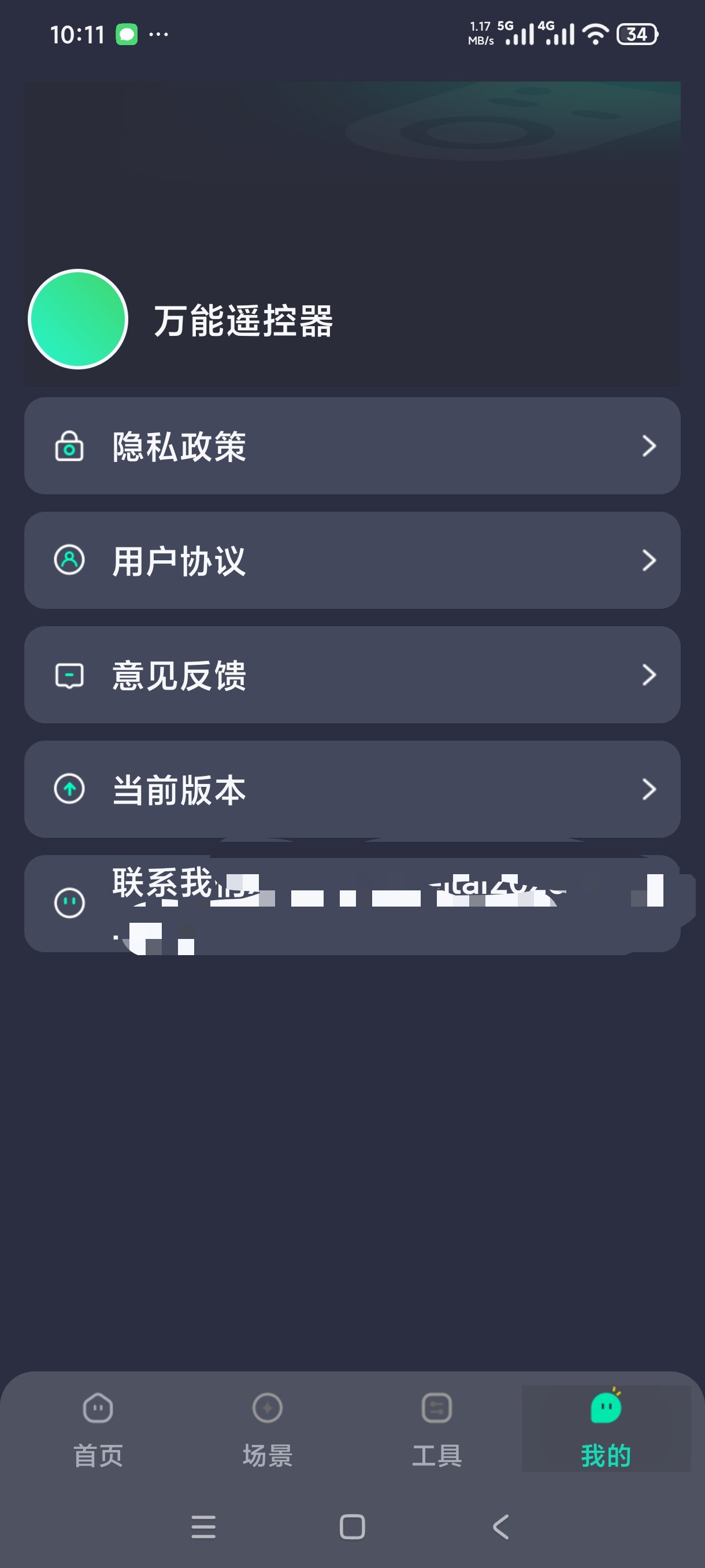Go back with the system back button
The image size is (705, 1568).
[500, 1526]
